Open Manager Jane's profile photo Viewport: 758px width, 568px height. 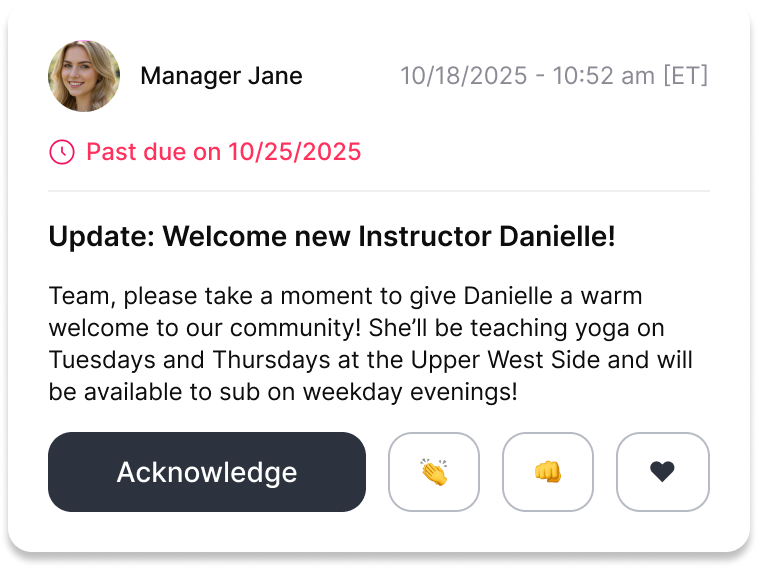coord(84,76)
